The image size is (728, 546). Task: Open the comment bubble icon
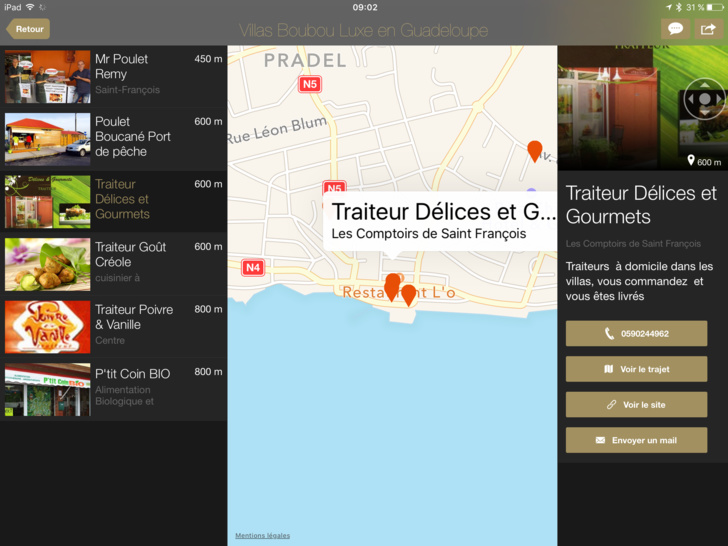(676, 29)
